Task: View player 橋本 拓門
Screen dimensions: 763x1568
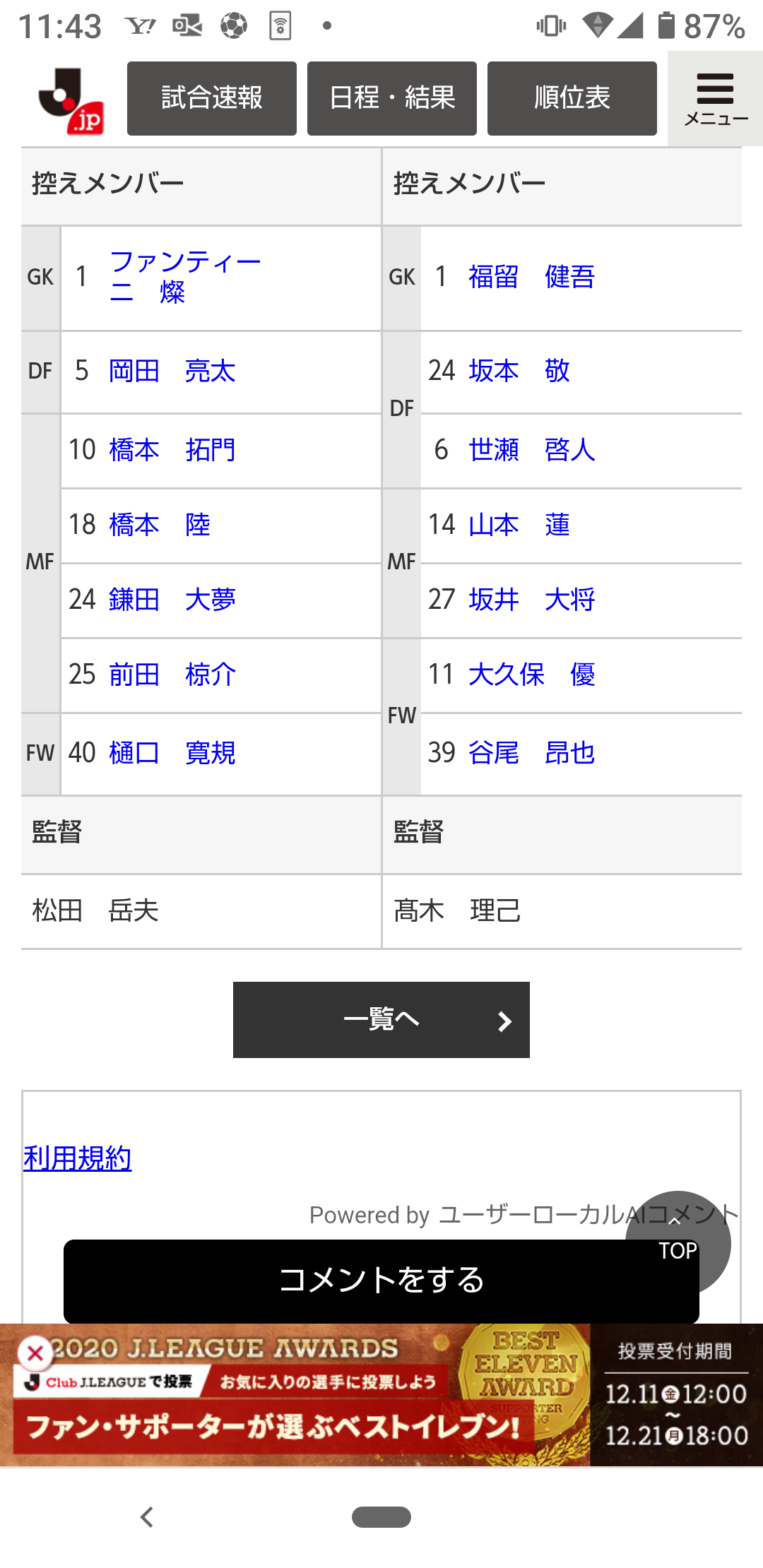Action: (172, 450)
